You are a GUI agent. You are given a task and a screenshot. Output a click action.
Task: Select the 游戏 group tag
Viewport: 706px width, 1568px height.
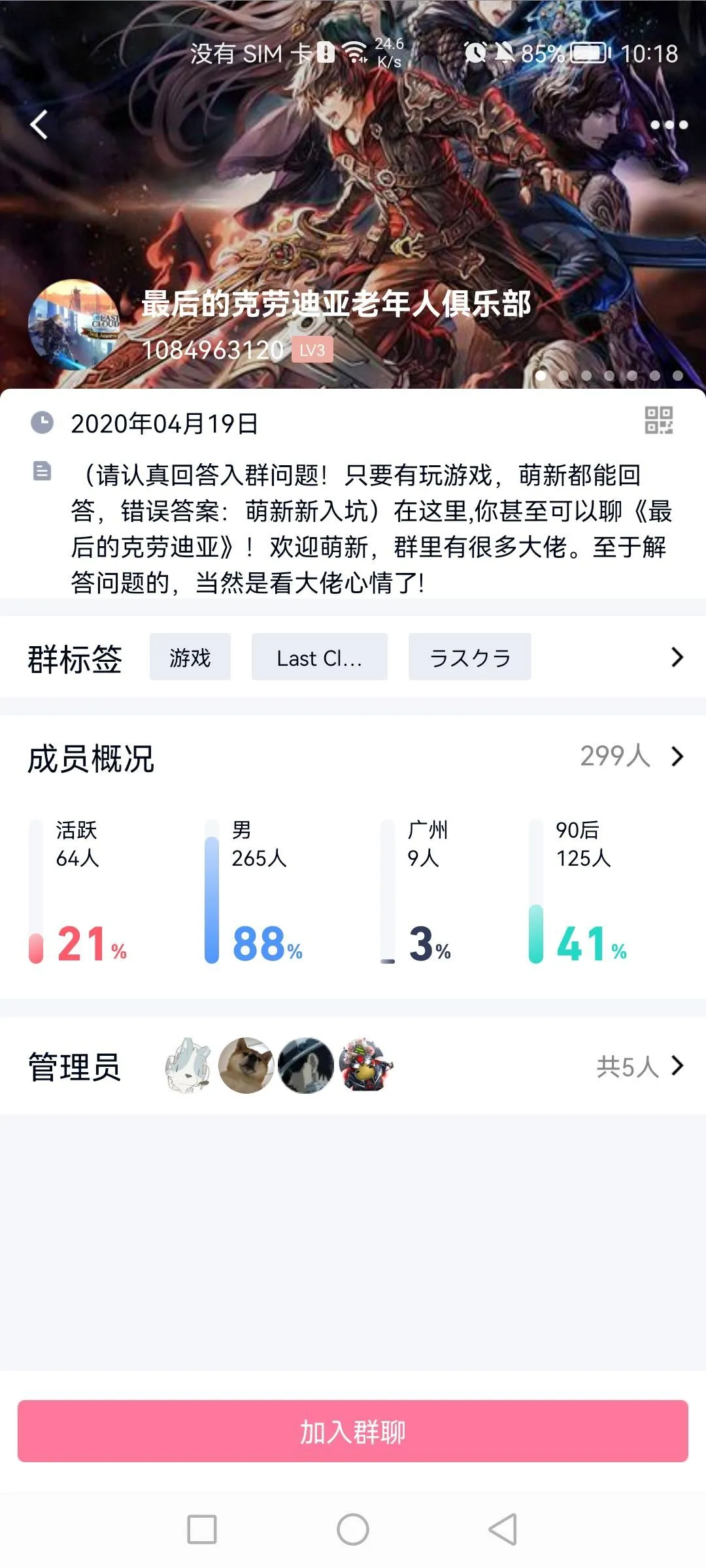190,657
